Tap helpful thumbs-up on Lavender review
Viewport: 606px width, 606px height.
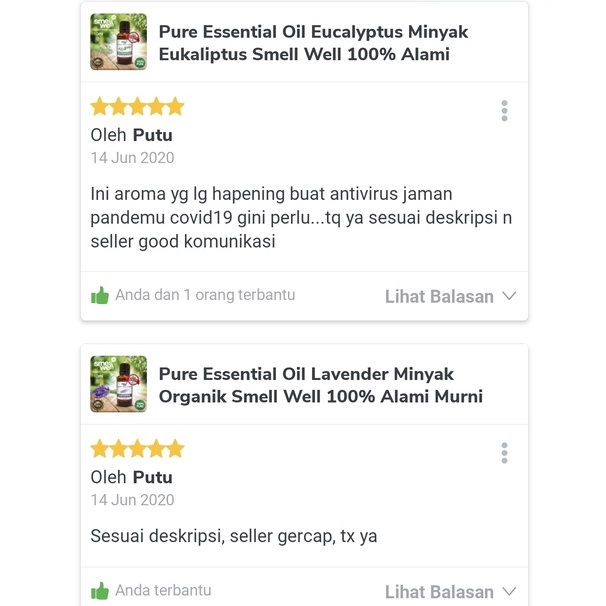100,591
